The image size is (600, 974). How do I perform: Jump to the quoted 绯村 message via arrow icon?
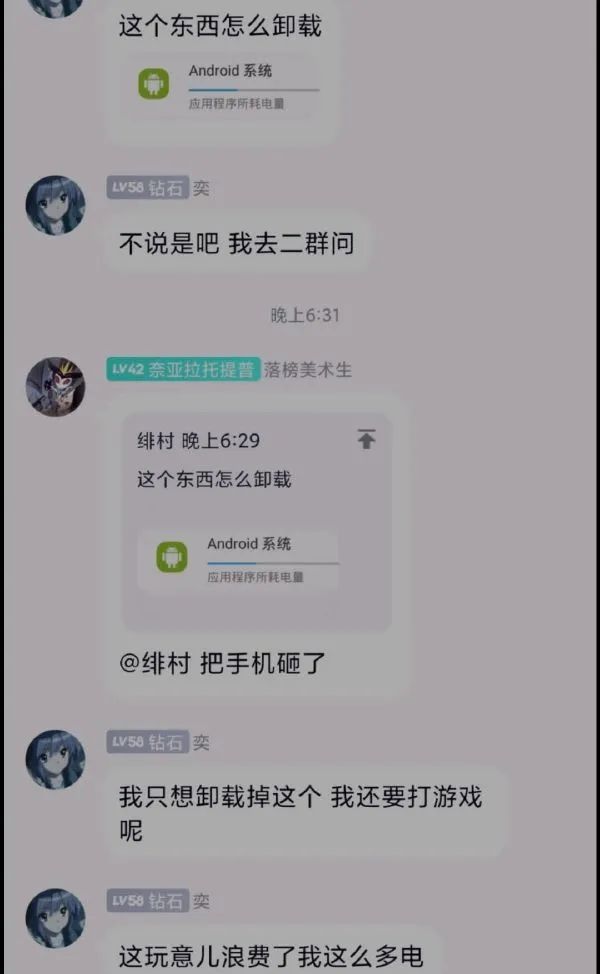(366, 439)
